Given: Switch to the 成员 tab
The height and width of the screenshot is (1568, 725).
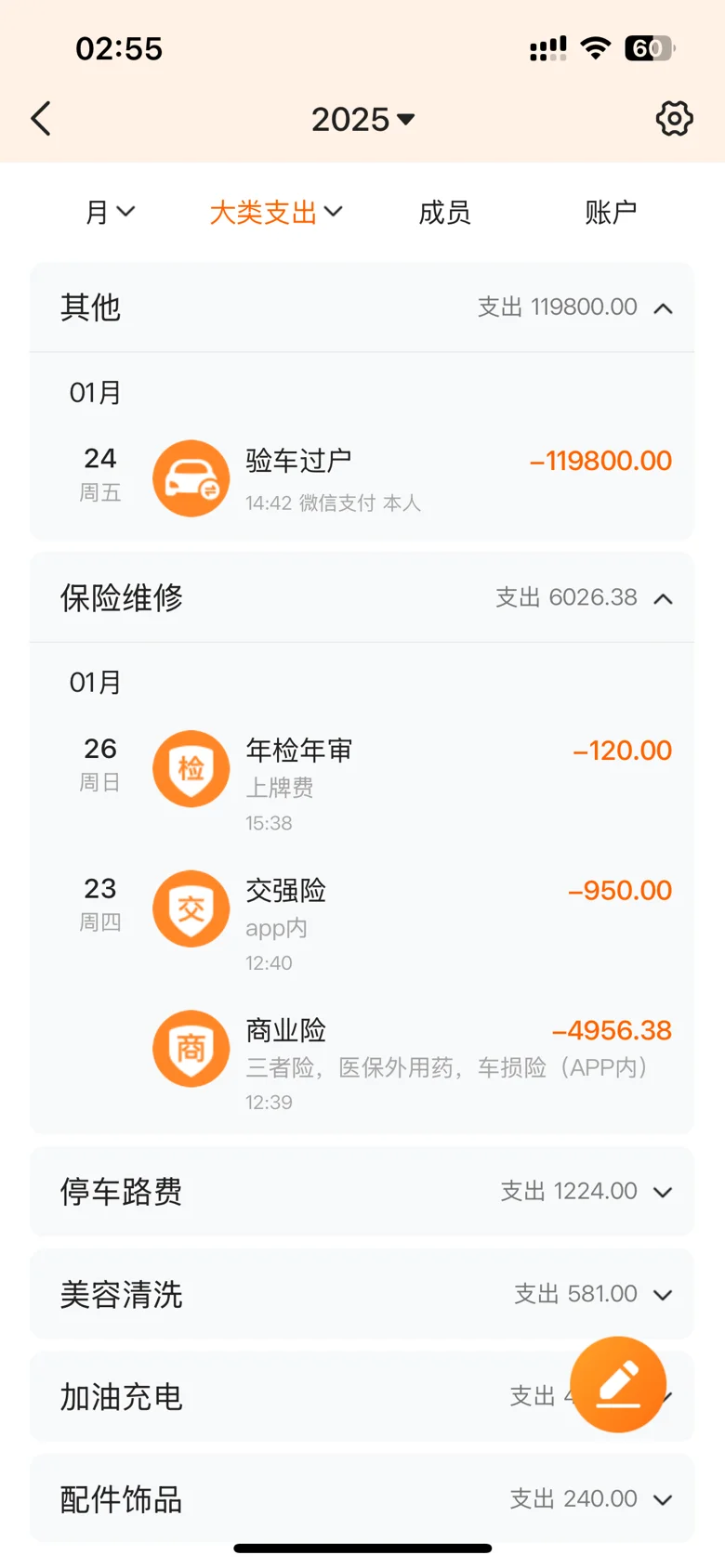Looking at the screenshot, I should coord(444,213).
